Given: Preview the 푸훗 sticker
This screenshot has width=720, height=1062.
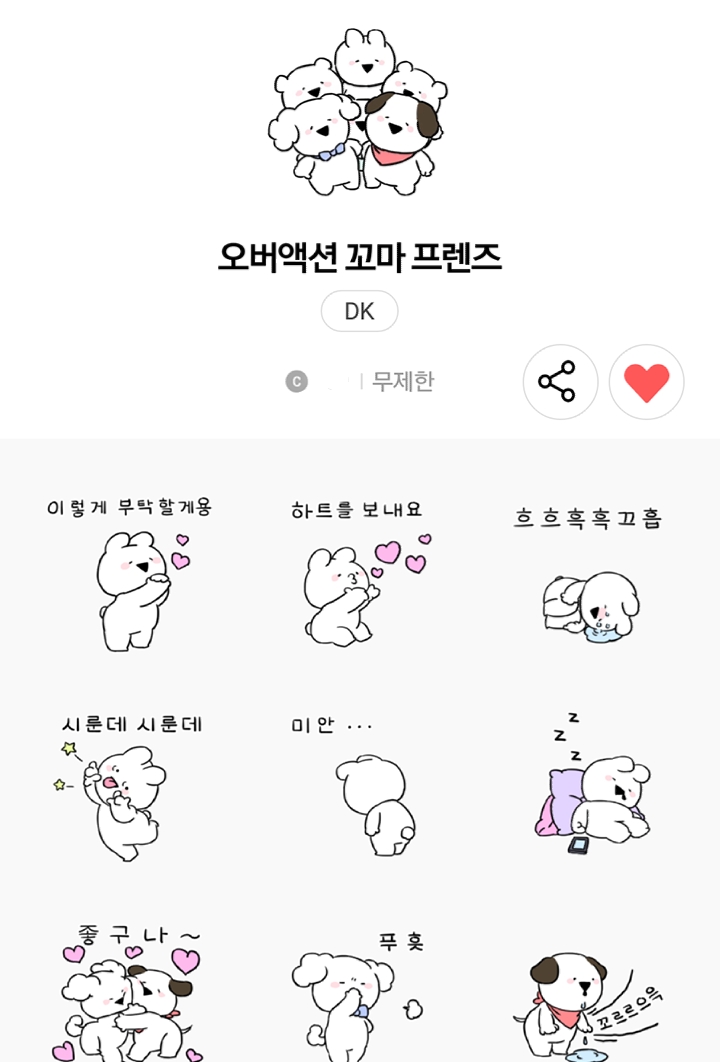Looking at the screenshot, I should point(358,995).
